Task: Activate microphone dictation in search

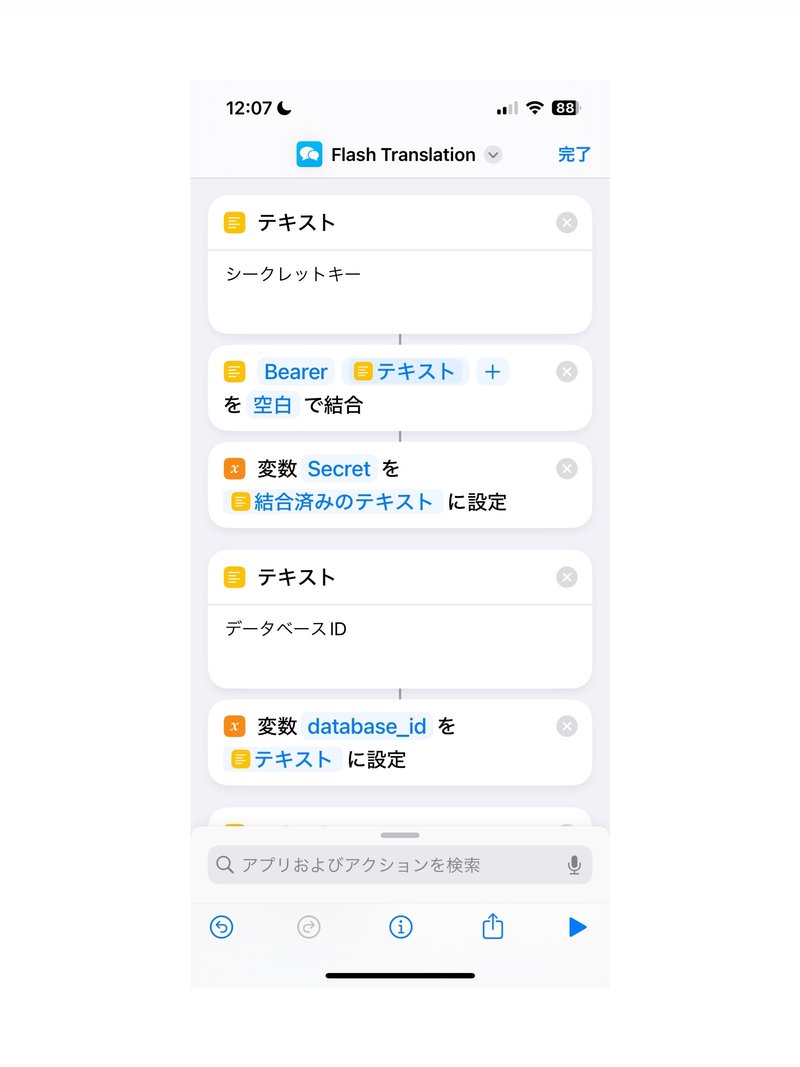Action: [574, 865]
